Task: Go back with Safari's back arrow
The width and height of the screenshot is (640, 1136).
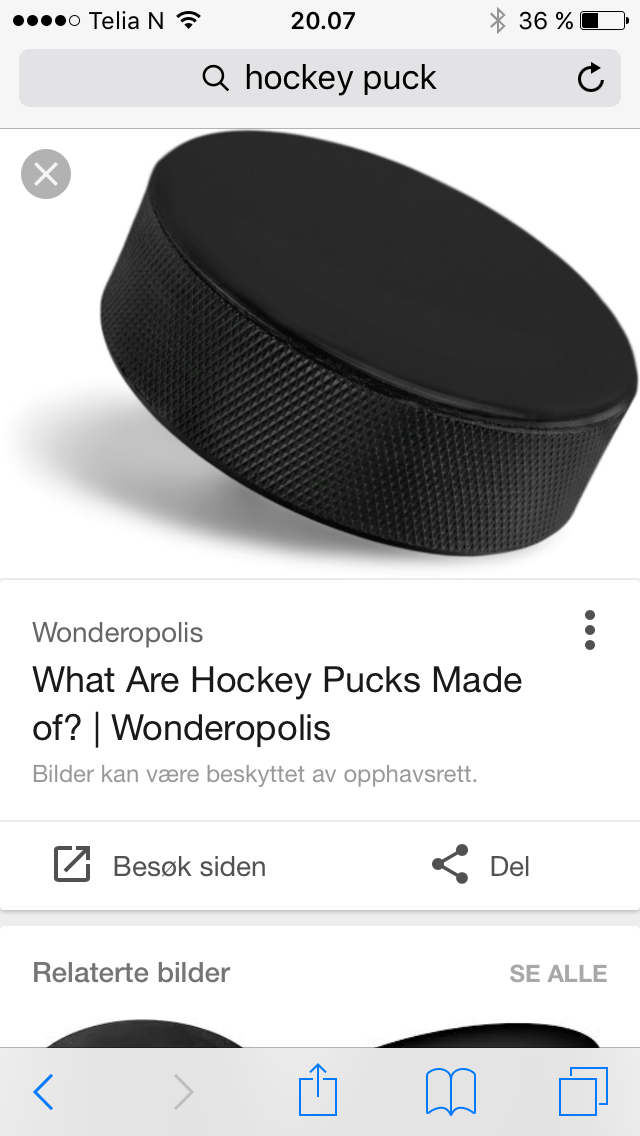Action: [44, 1092]
